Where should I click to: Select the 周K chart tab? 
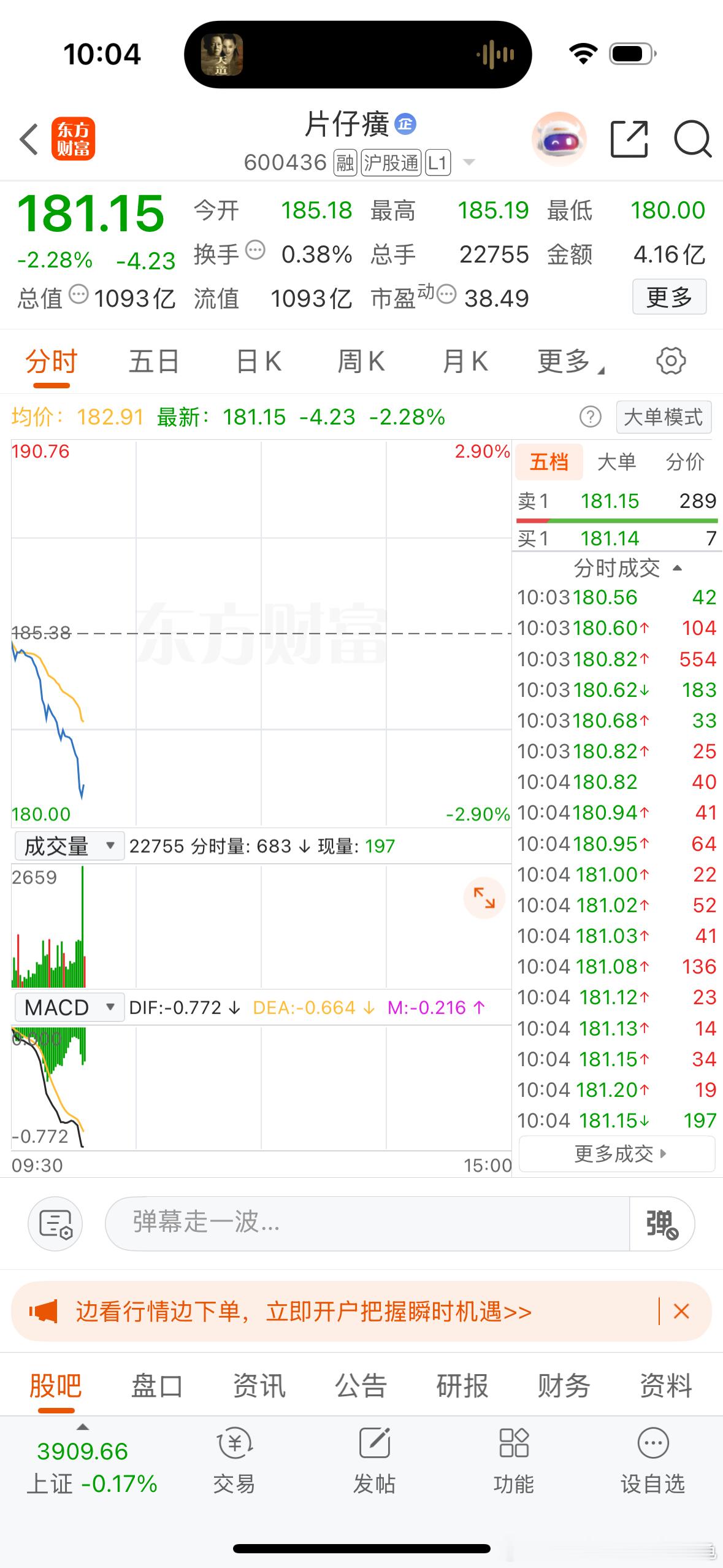(361, 361)
